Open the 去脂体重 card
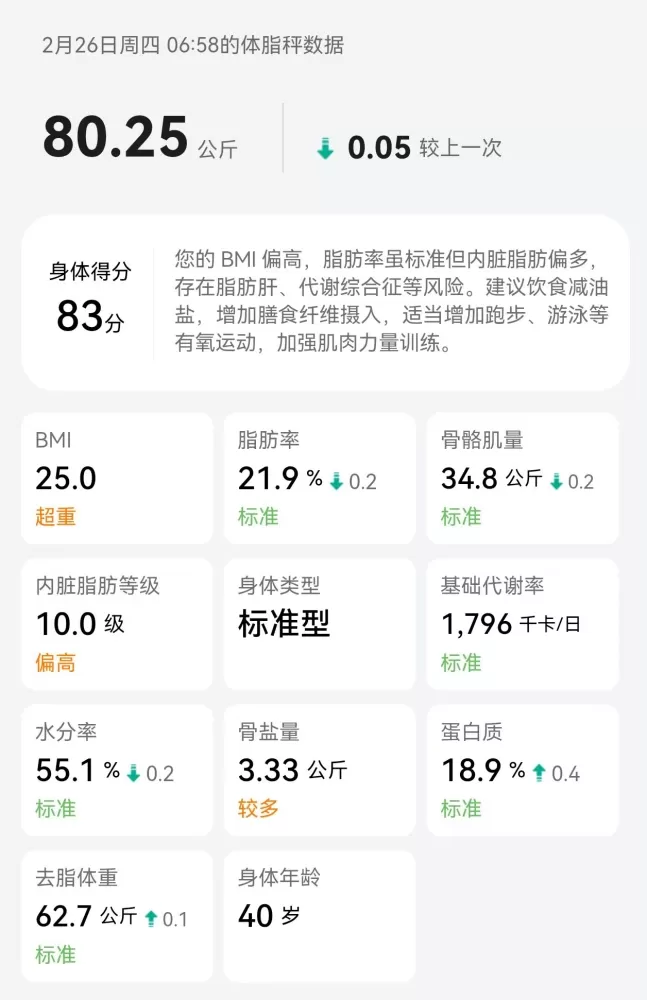 pyautogui.click(x=117, y=916)
